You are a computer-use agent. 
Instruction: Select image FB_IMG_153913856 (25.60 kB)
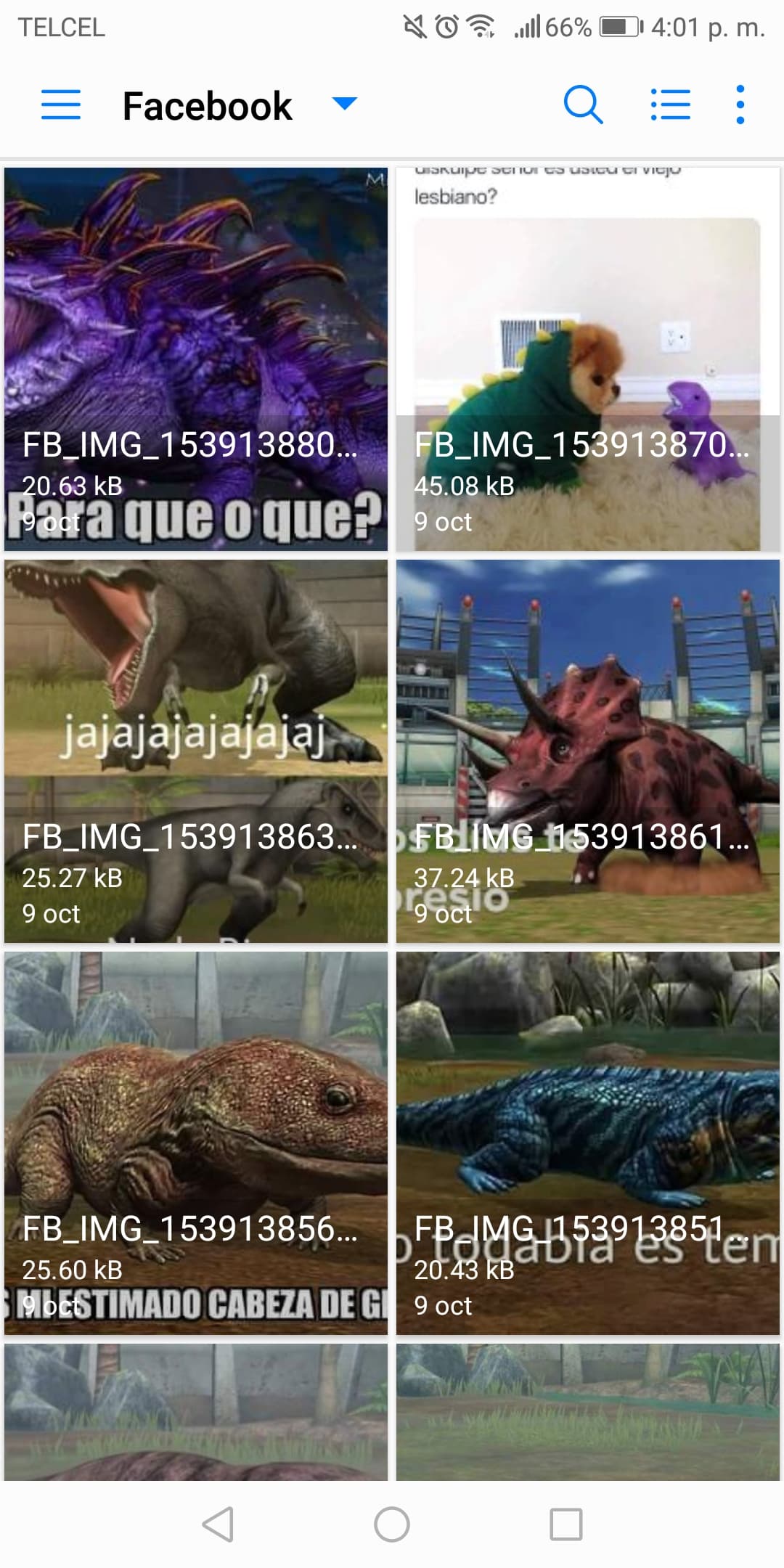196,1143
